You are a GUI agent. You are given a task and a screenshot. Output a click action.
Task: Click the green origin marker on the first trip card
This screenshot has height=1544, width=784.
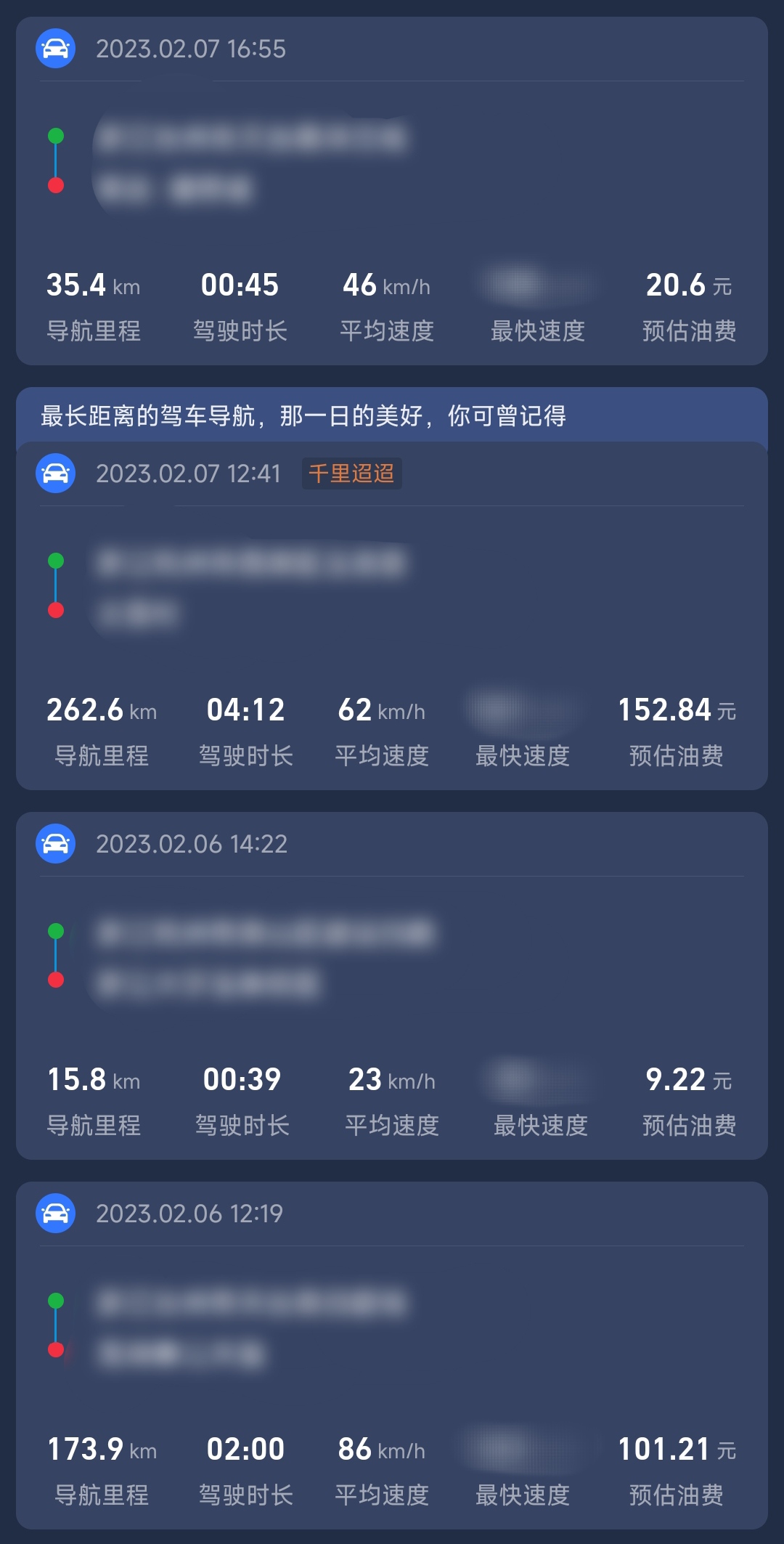pos(54,134)
